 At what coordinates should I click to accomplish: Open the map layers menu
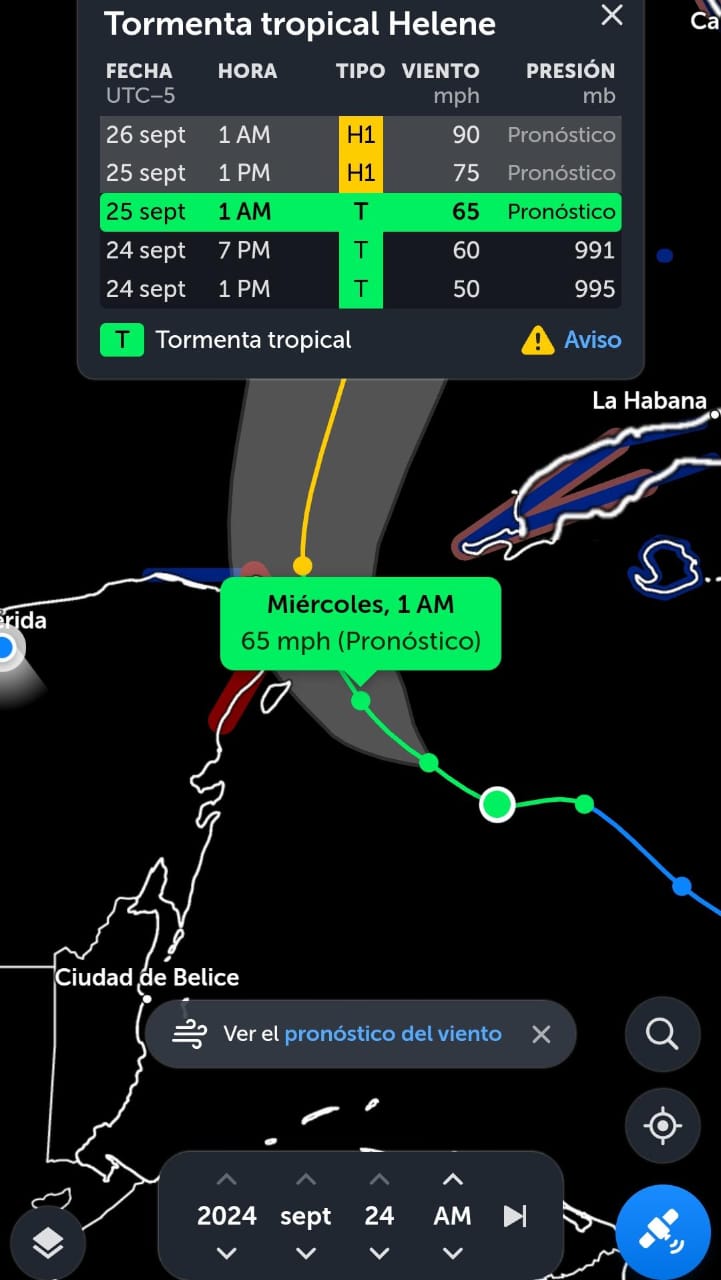[47, 1243]
